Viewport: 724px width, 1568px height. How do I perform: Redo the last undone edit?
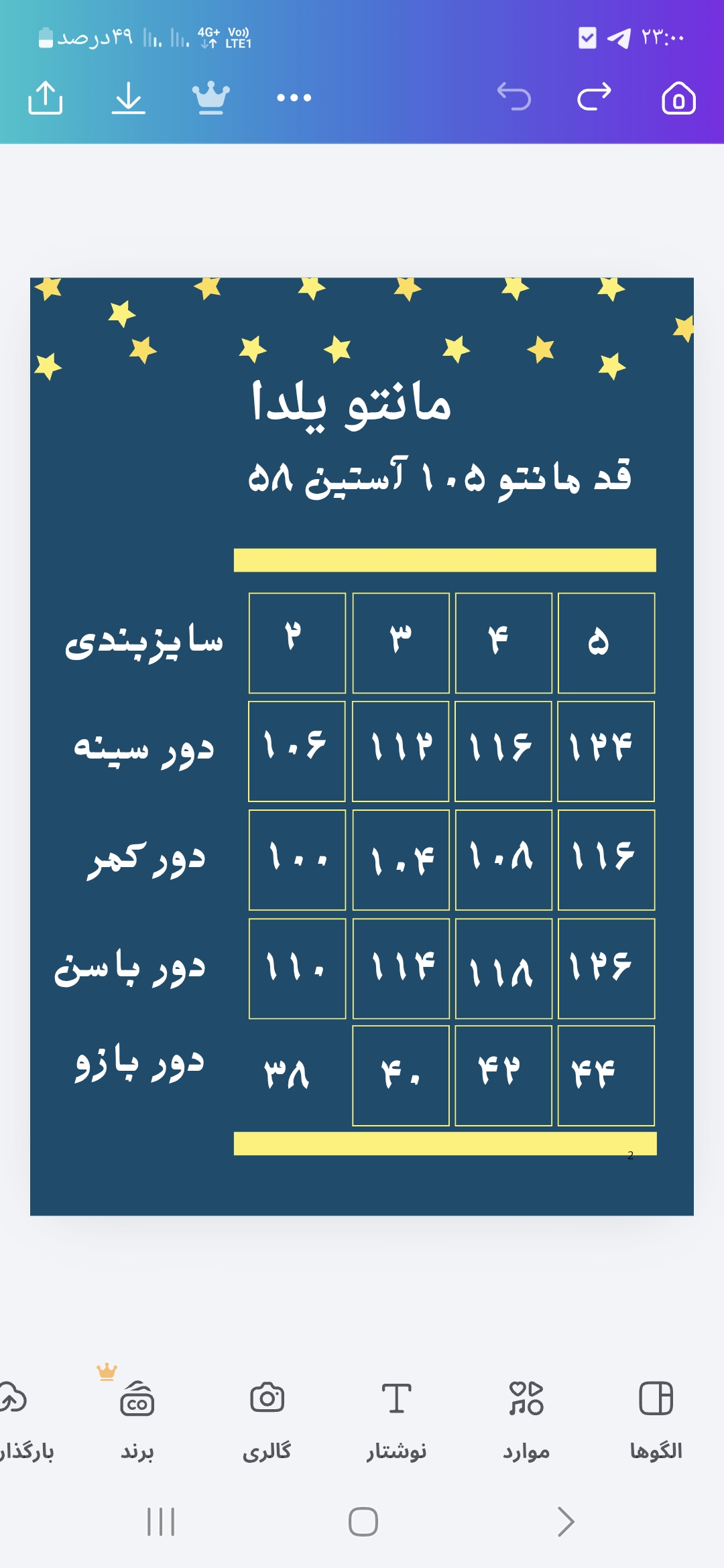point(595,98)
